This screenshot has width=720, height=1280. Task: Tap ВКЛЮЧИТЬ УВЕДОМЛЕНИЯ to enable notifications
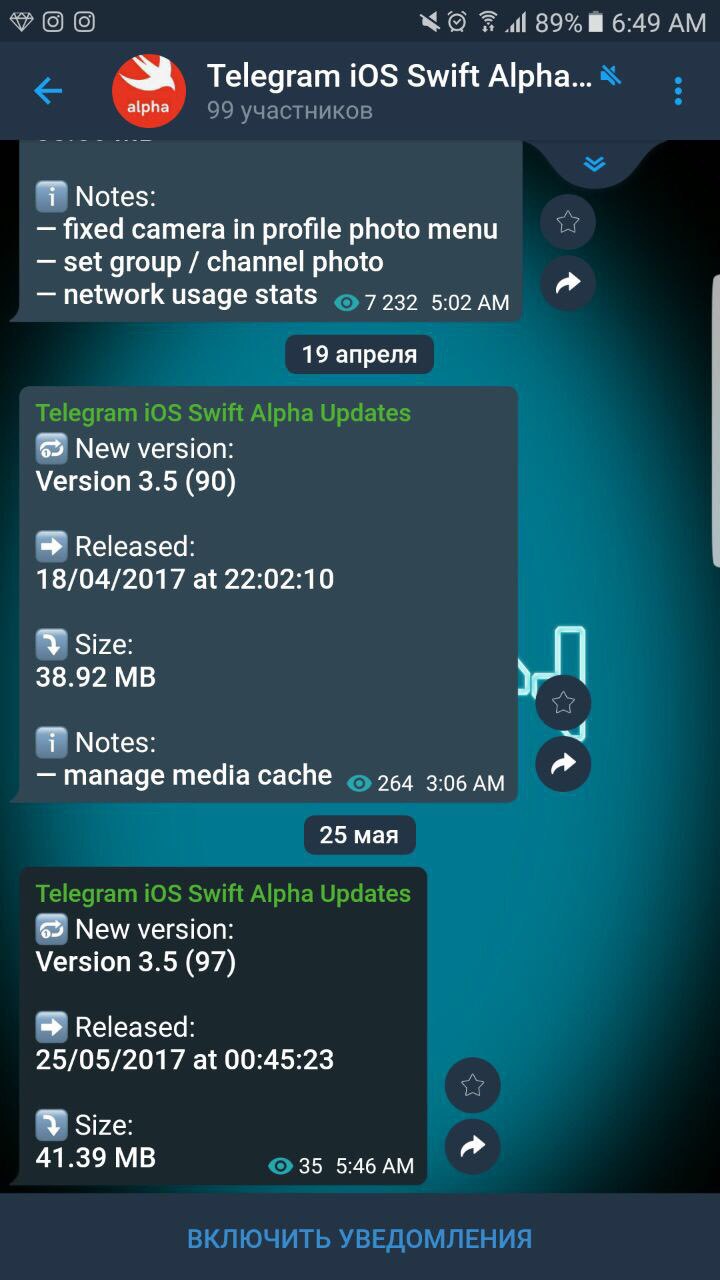(x=360, y=1239)
